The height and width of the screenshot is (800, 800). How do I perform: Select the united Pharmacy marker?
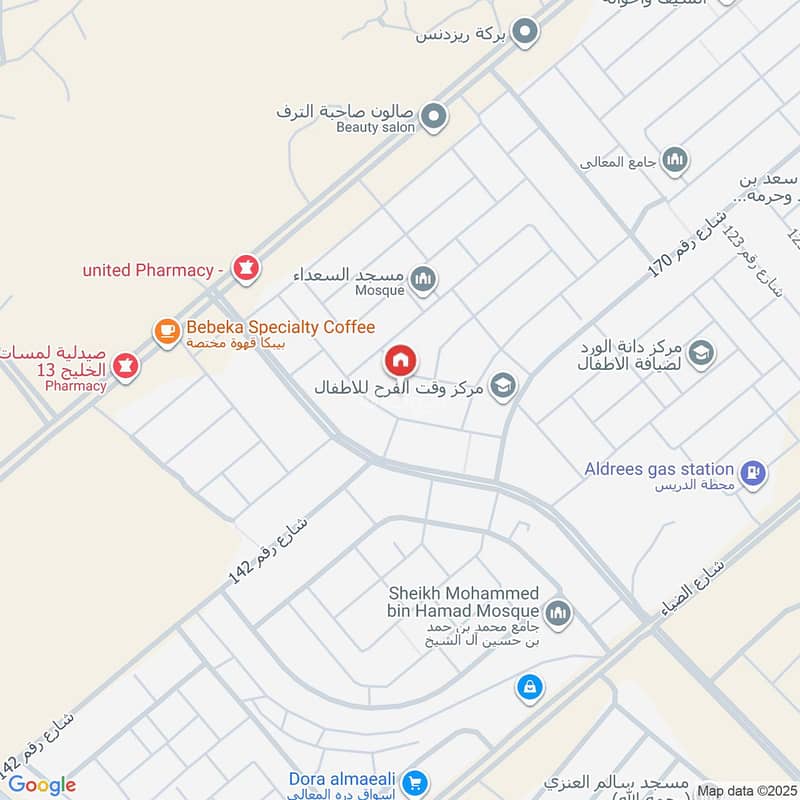click(245, 268)
